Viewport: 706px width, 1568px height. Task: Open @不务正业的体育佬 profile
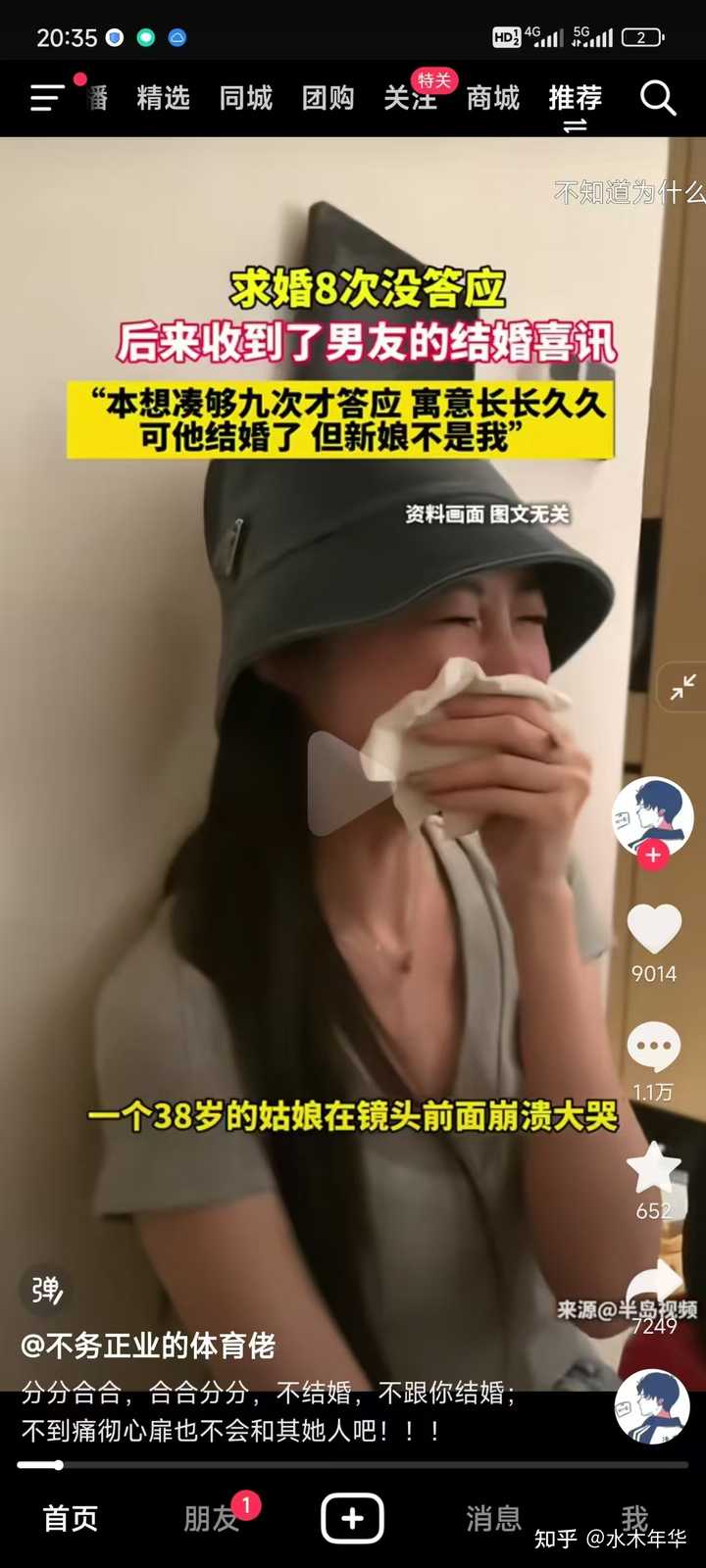148,1346
